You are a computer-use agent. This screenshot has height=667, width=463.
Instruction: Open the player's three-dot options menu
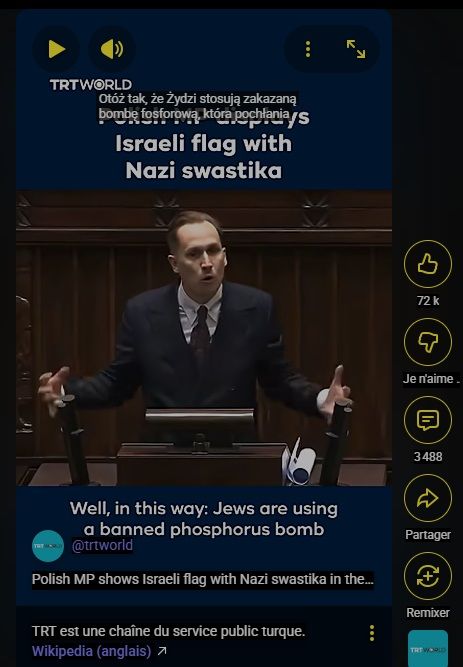coord(308,49)
